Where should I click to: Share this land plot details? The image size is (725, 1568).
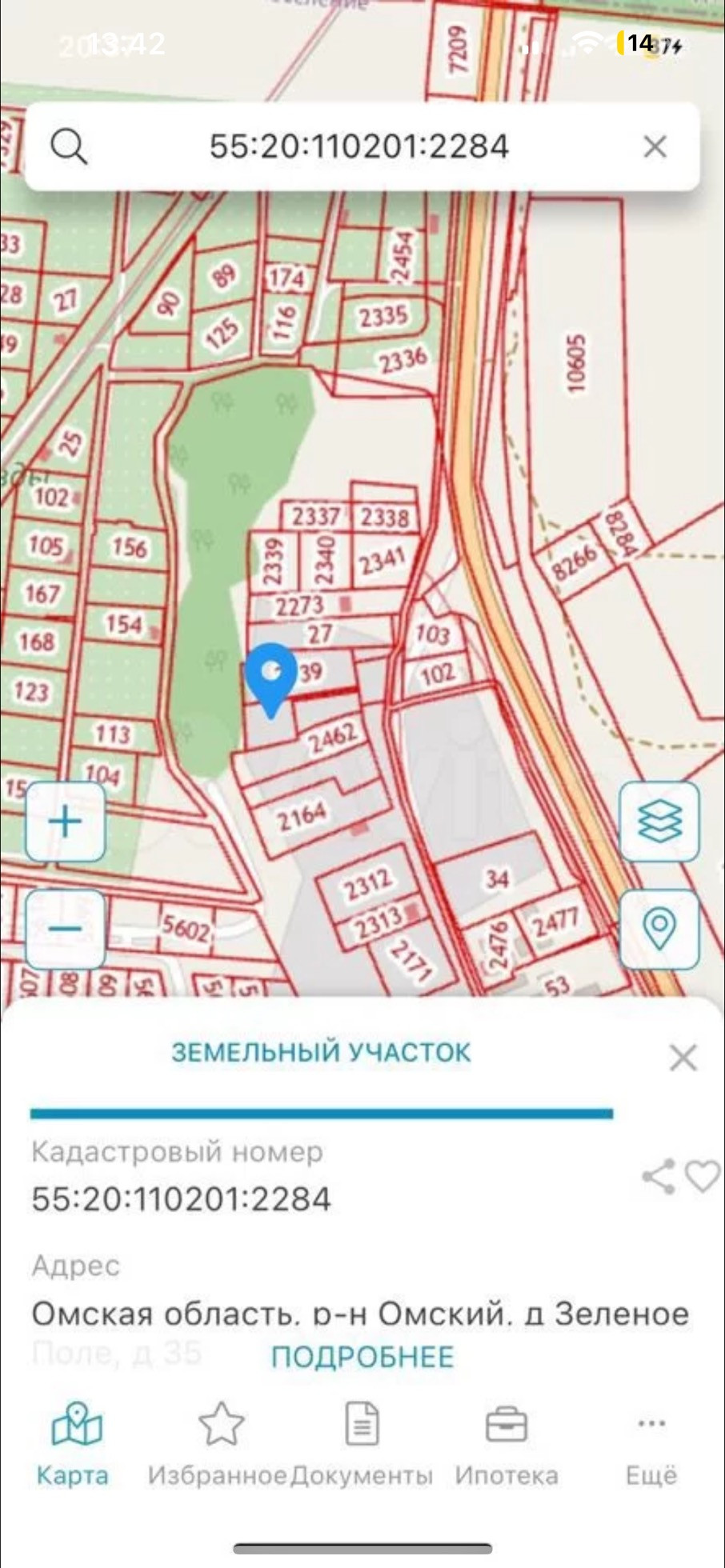(659, 1176)
